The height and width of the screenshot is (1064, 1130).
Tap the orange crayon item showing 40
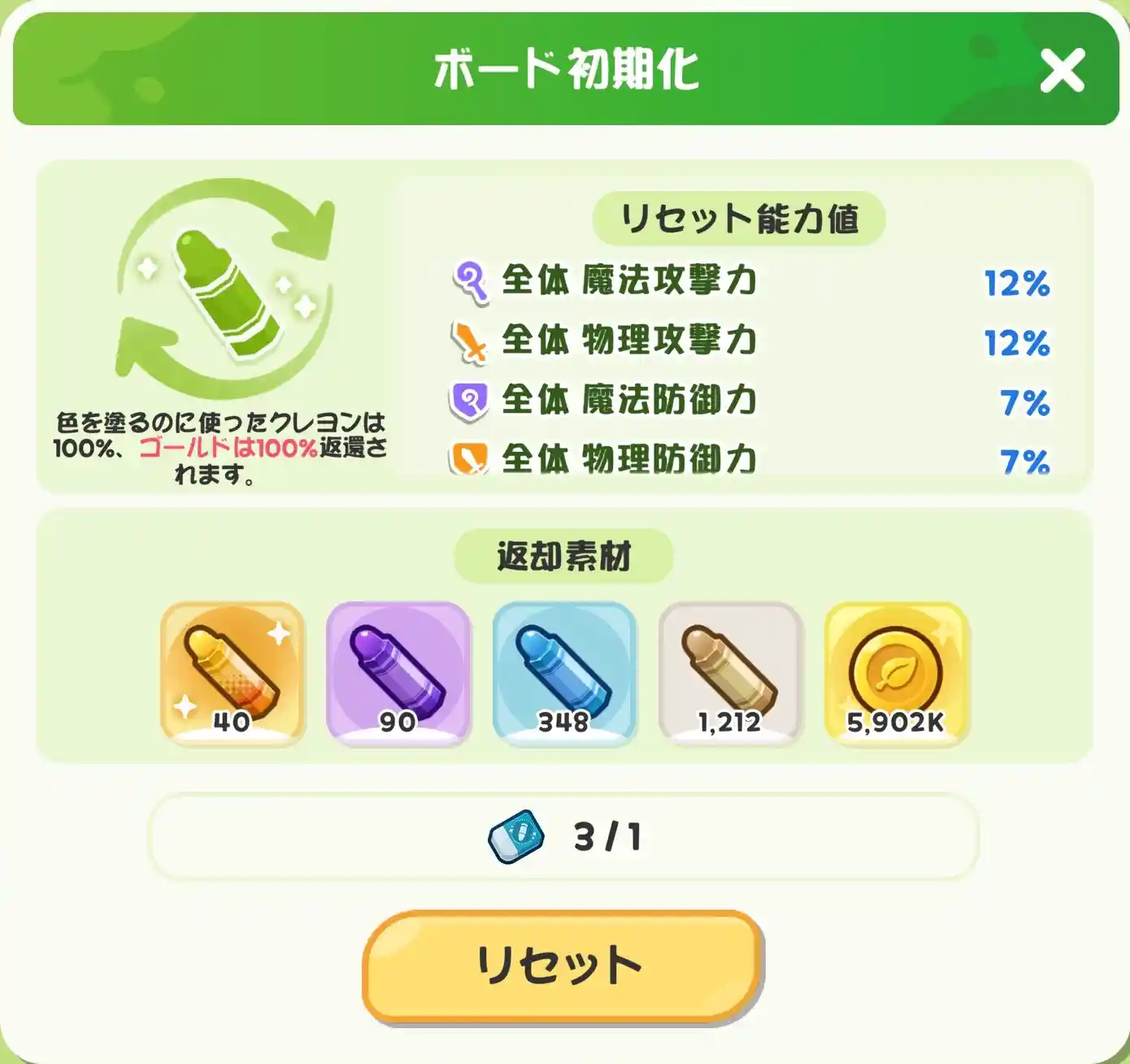coord(233,672)
